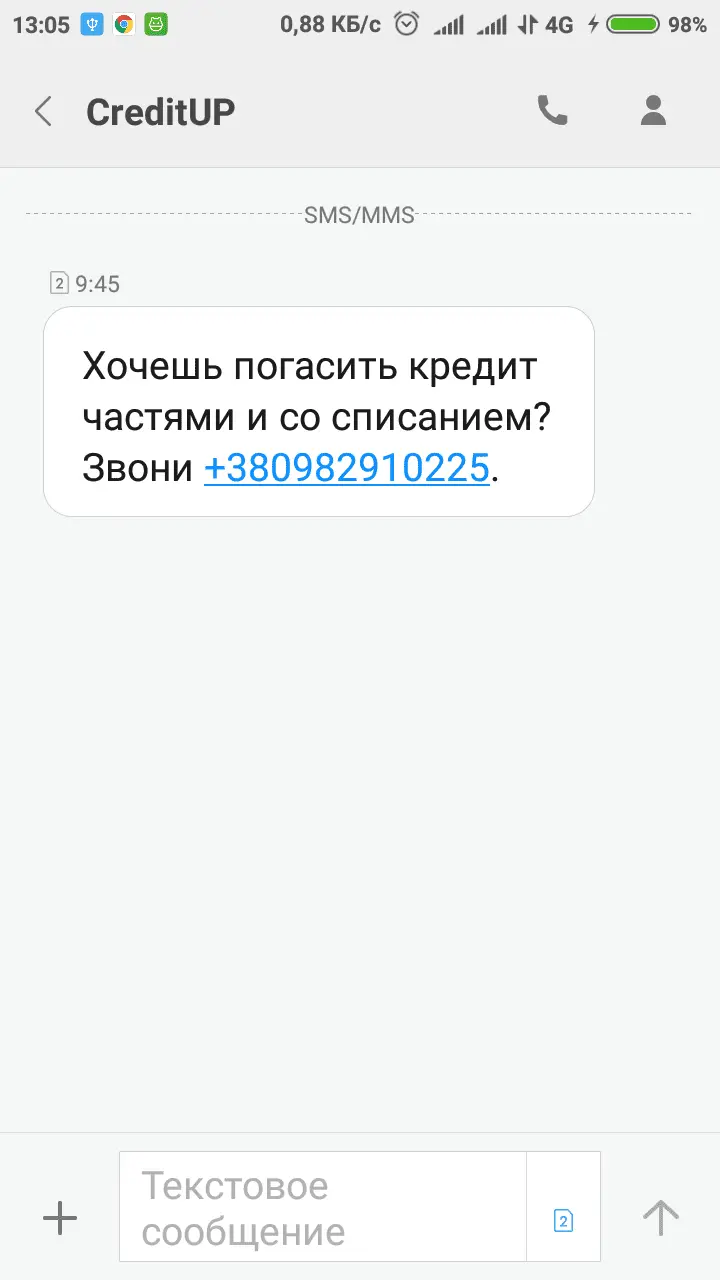The height and width of the screenshot is (1280, 720).
Task: Open CreditUP contact details
Action: click(653, 111)
